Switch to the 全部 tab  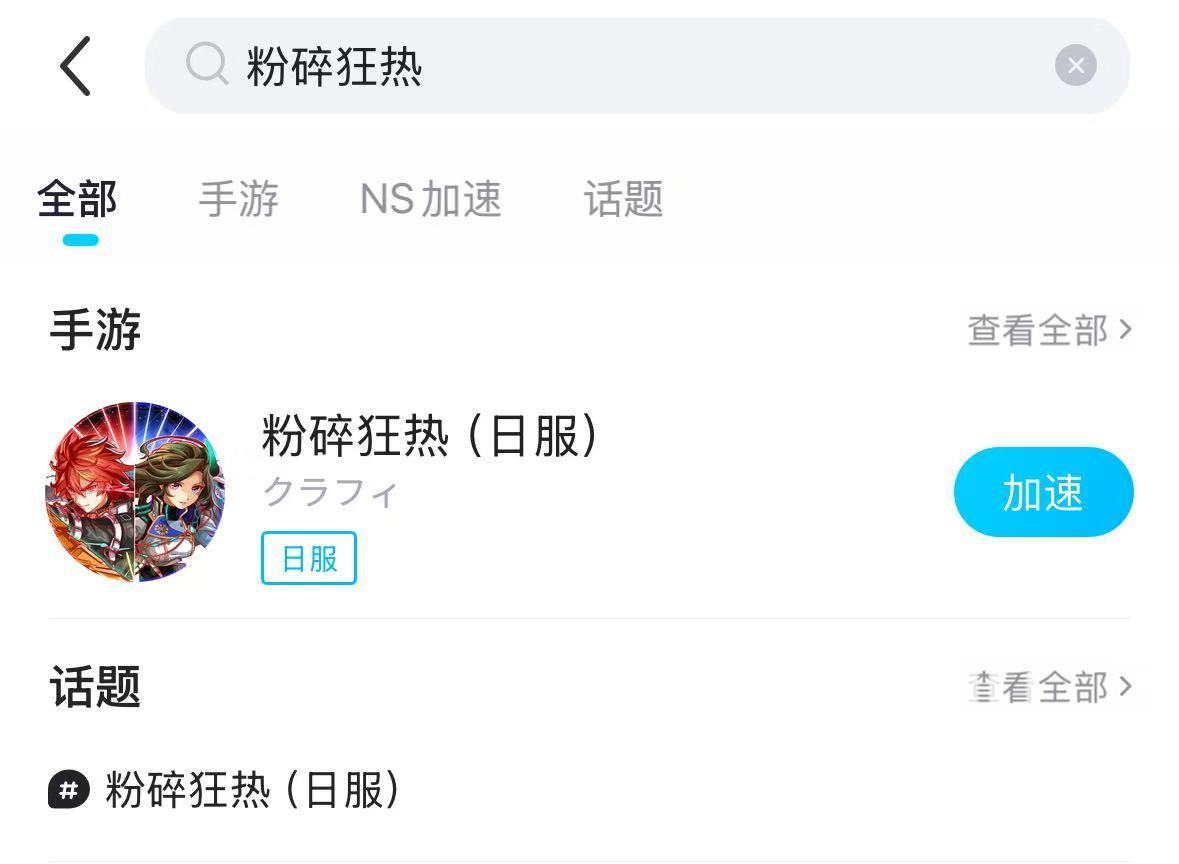pos(78,200)
